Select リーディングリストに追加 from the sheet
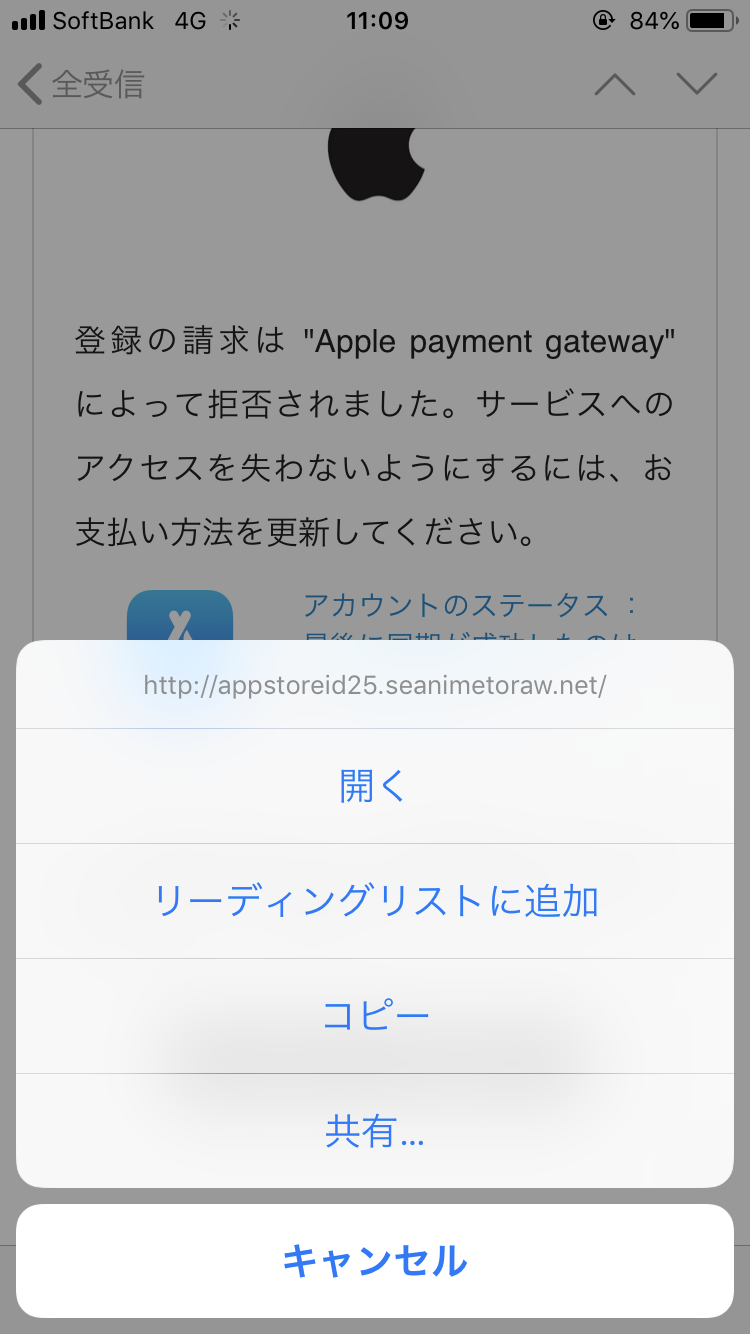This screenshot has height=1334, width=750. tap(374, 901)
